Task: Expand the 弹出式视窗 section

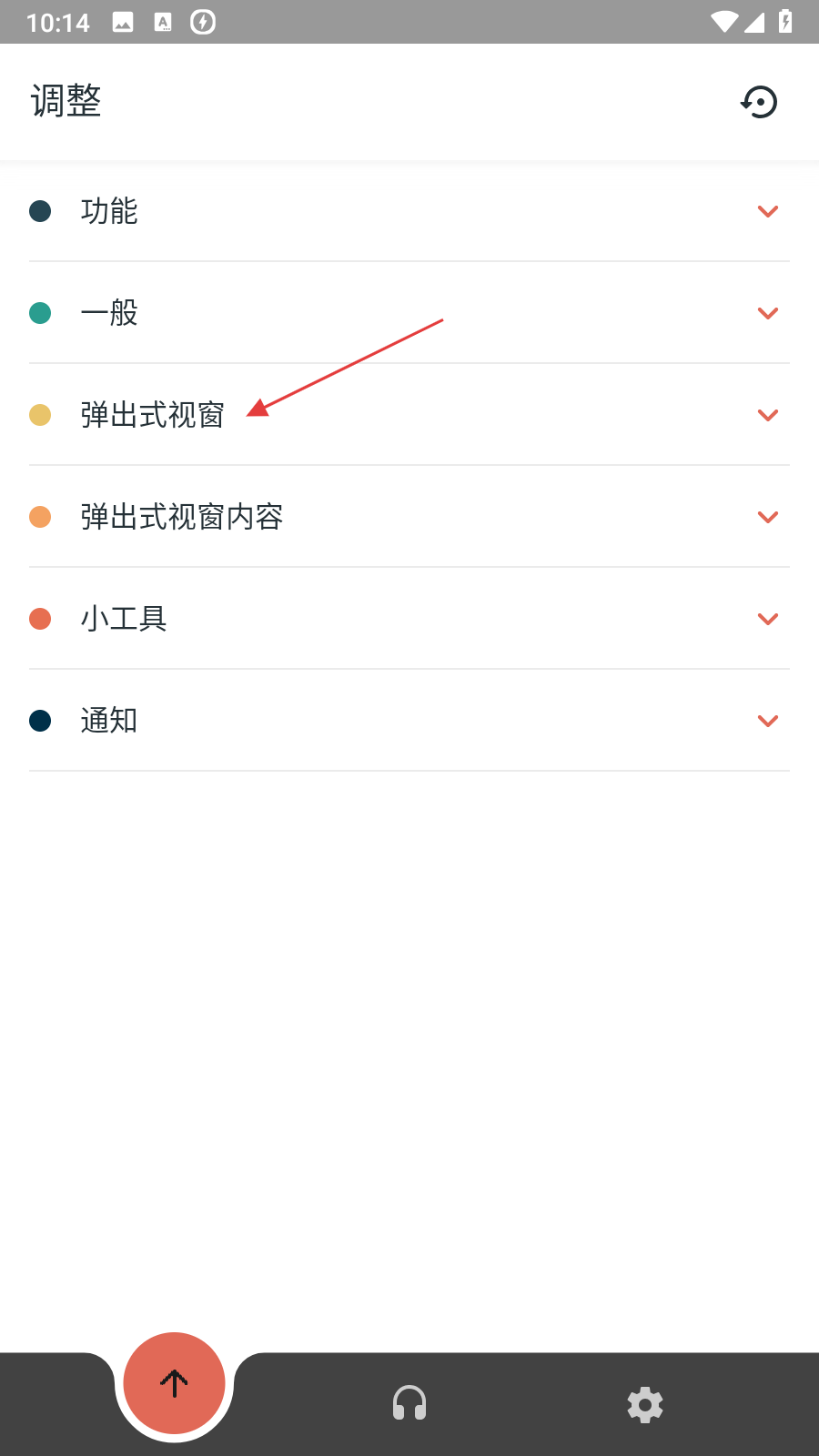Action: click(x=767, y=415)
